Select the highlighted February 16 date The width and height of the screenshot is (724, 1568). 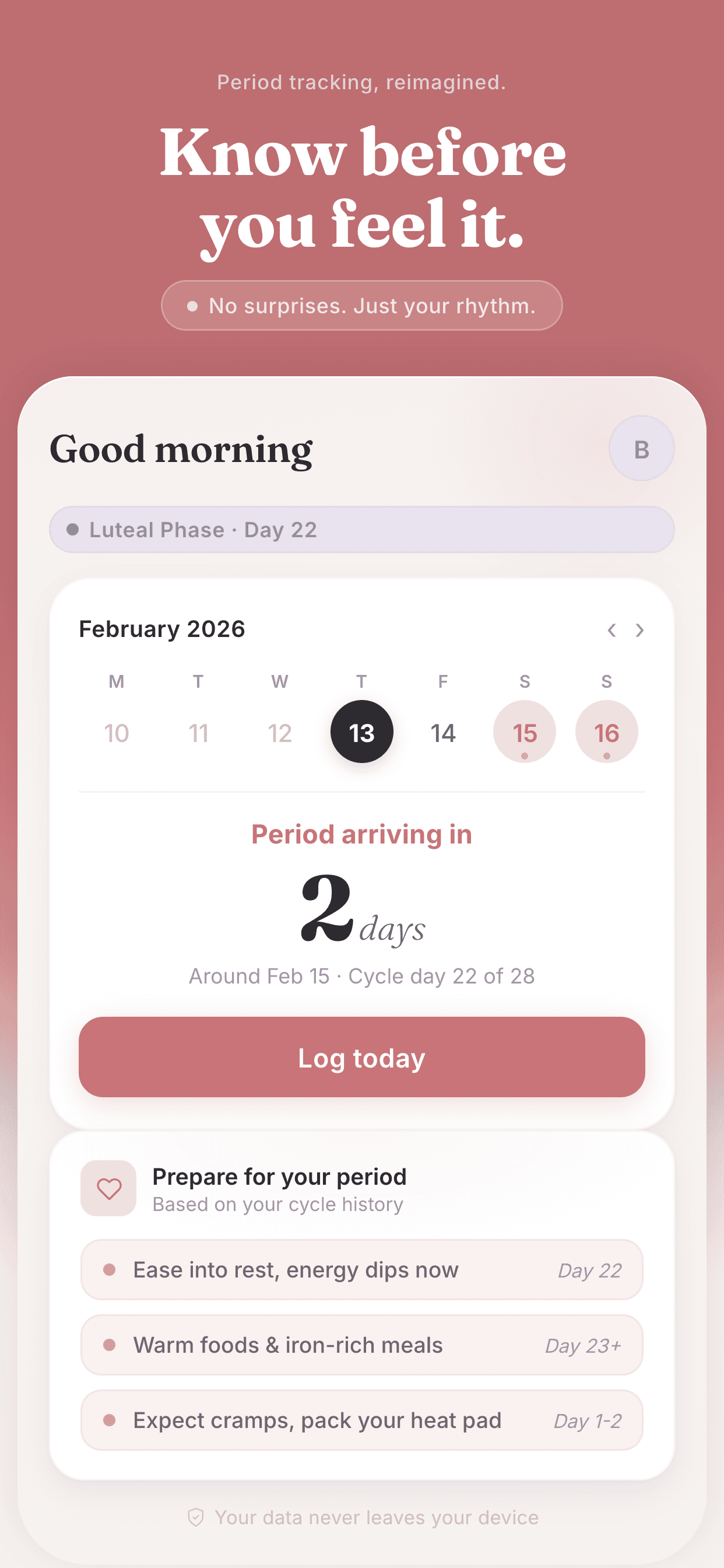click(606, 732)
